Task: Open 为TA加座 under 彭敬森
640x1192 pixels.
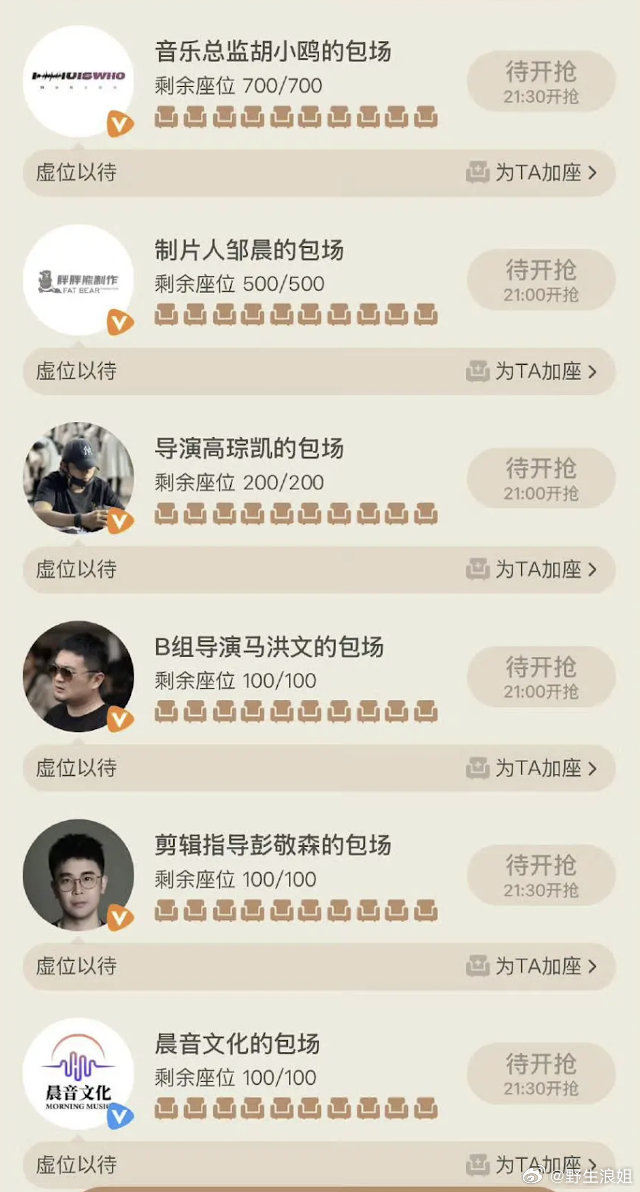Action: (x=531, y=966)
